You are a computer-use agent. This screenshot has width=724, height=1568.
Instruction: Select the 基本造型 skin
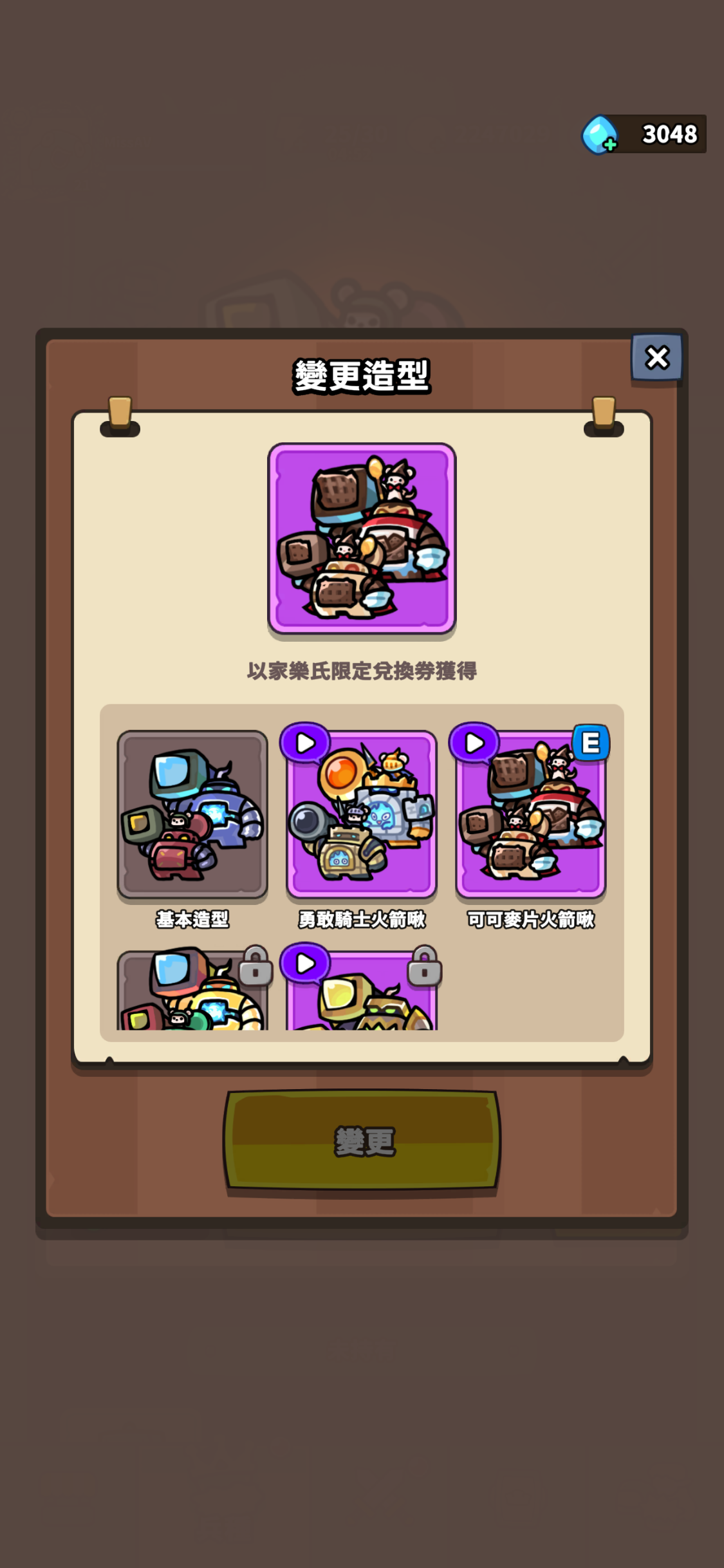click(192, 815)
